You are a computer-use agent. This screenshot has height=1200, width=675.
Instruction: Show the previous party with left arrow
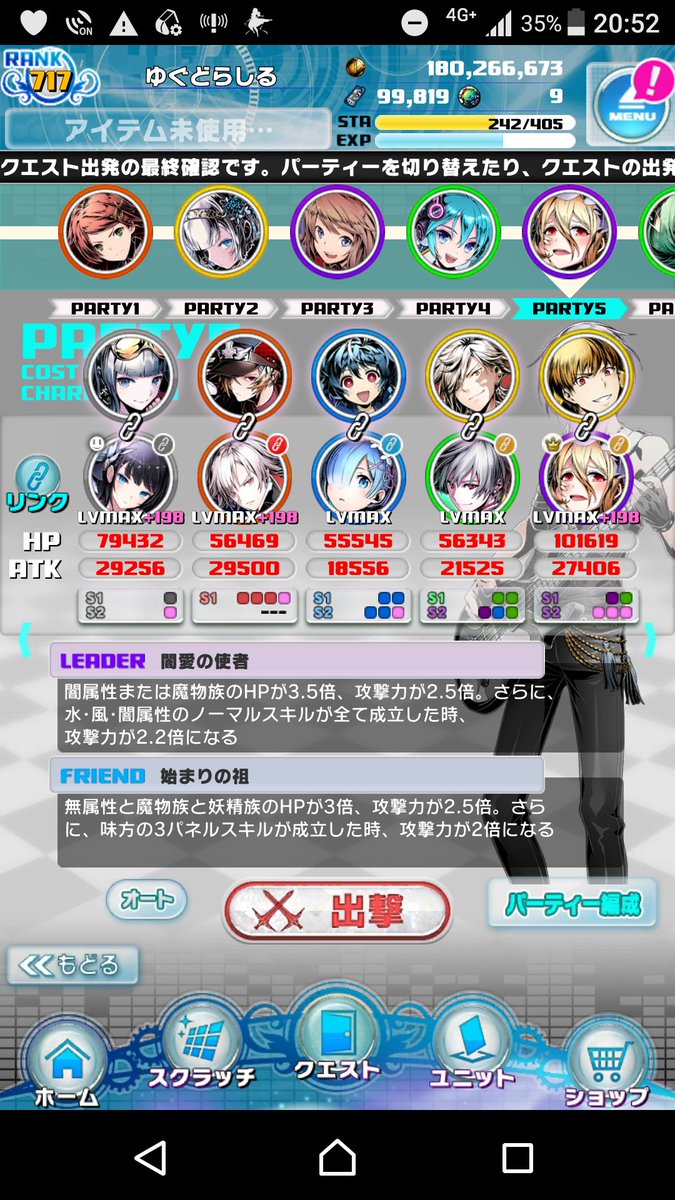tap(26, 639)
